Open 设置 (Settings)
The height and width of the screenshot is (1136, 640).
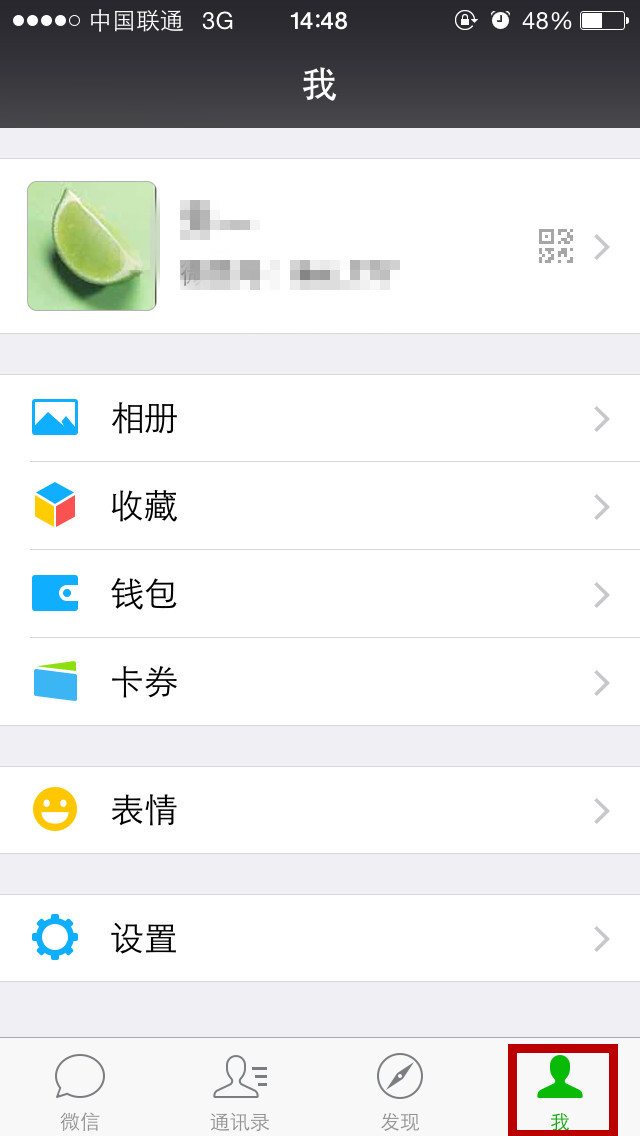click(320, 938)
